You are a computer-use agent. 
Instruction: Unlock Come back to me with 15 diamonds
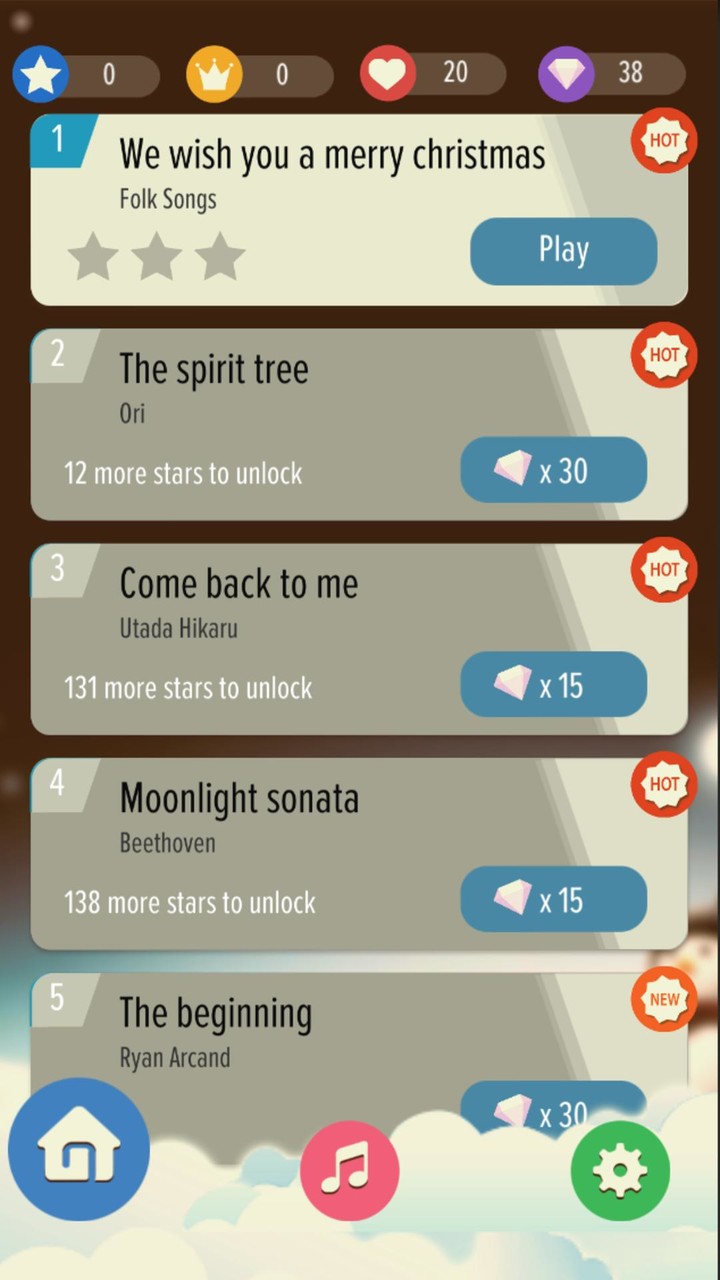(553, 685)
